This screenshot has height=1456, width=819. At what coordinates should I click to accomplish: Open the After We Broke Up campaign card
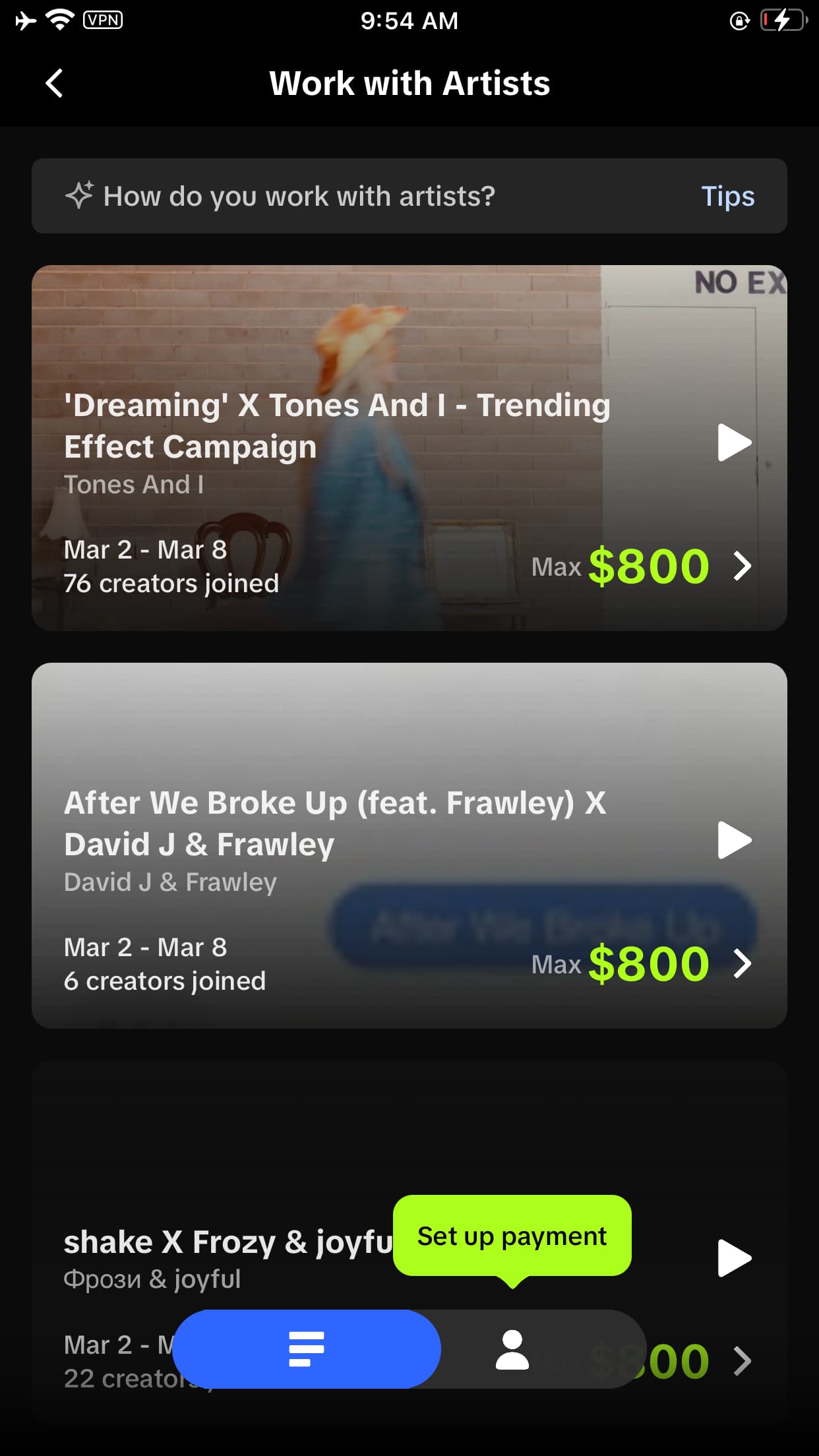coord(743,963)
